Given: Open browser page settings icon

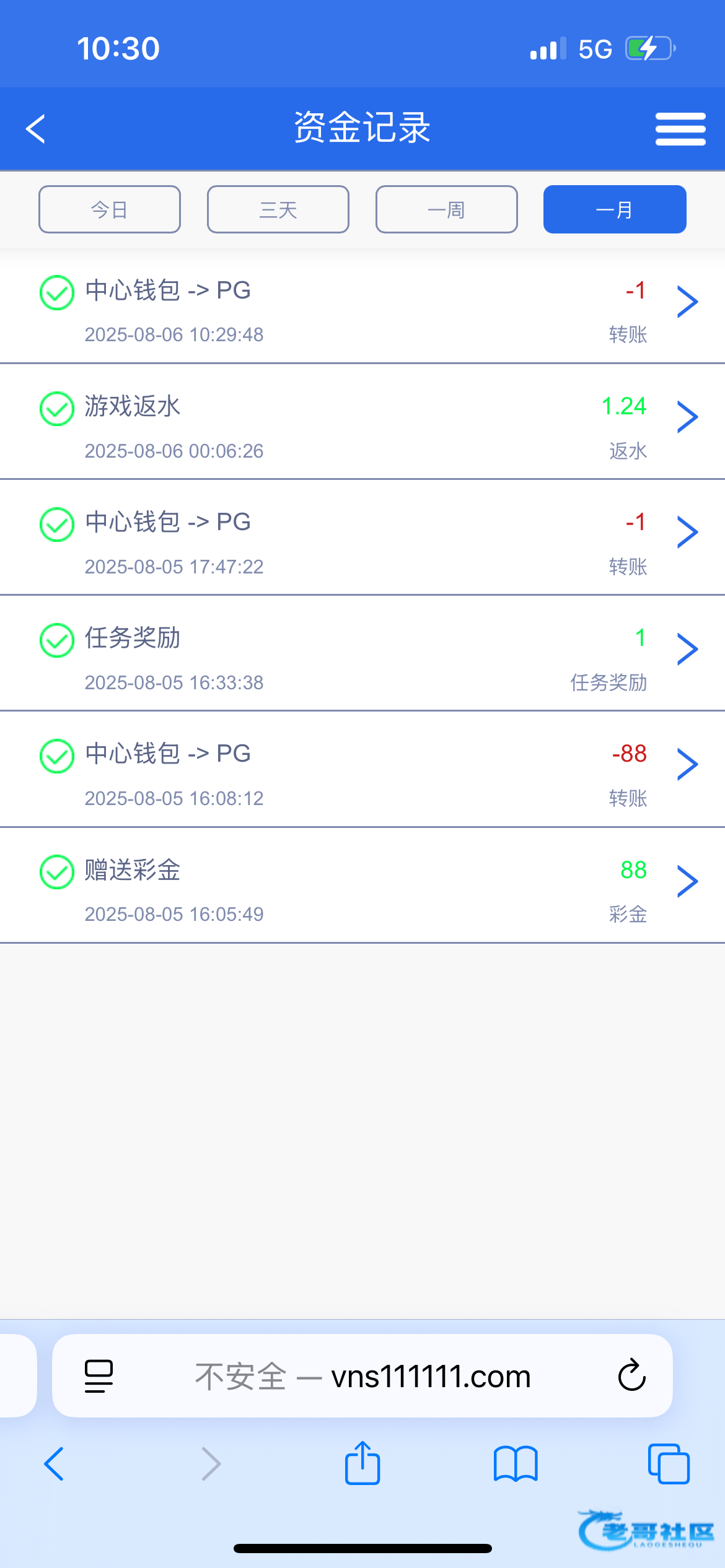Looking at the screenshot, I should [x=99, y=1376].
